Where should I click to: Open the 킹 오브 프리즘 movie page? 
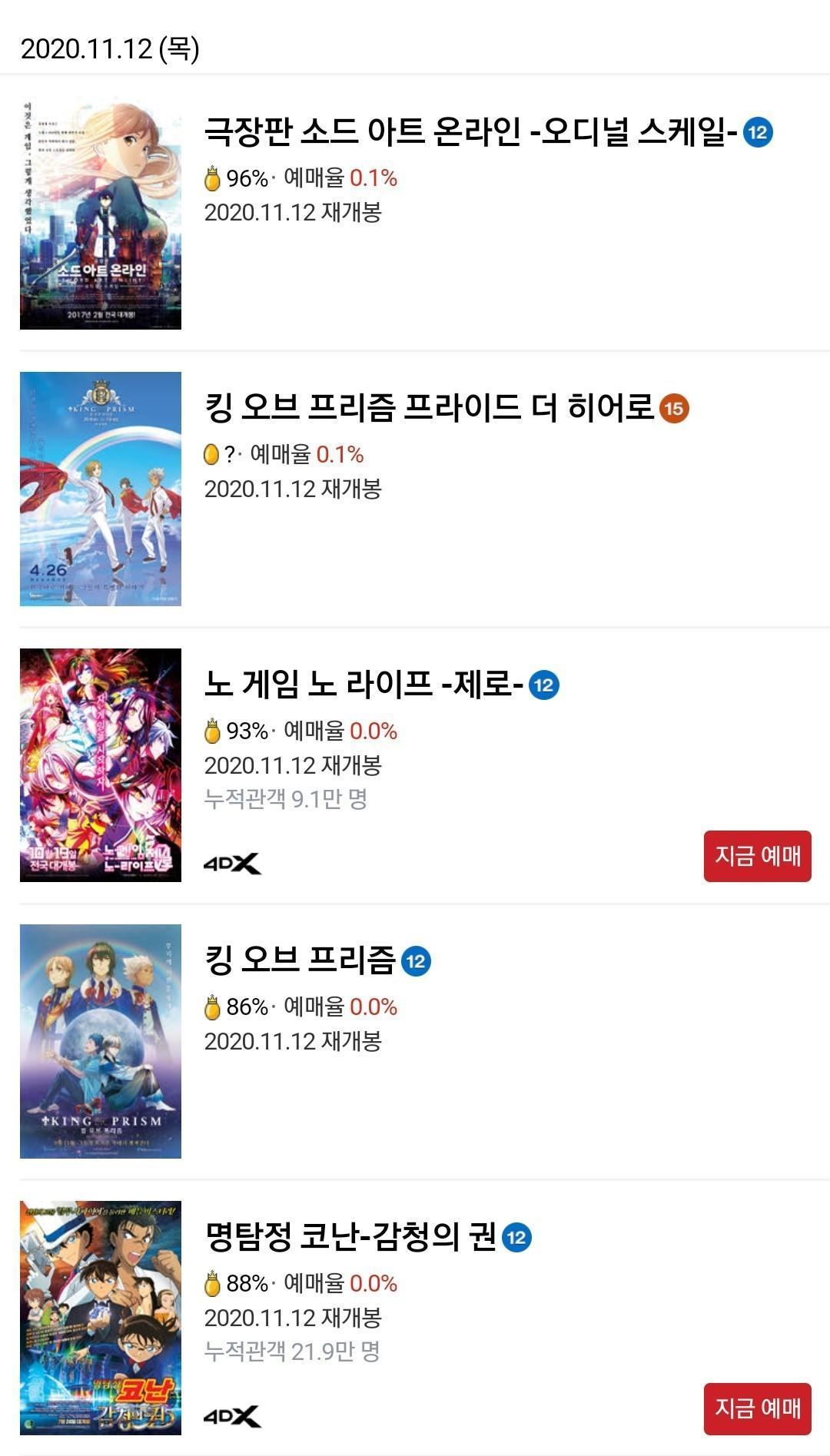tap(300, 960)
